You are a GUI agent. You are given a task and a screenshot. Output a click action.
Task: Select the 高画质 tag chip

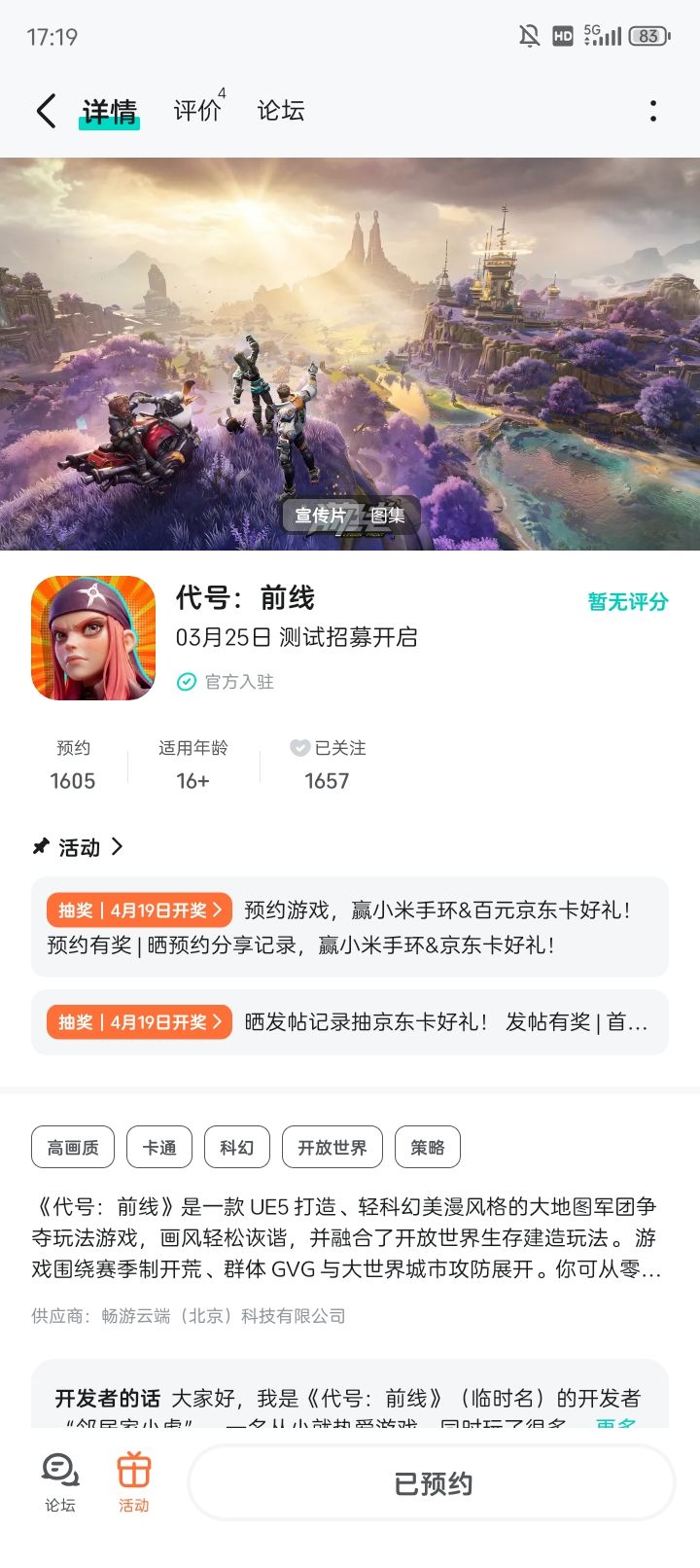(x=73, y=1147)
